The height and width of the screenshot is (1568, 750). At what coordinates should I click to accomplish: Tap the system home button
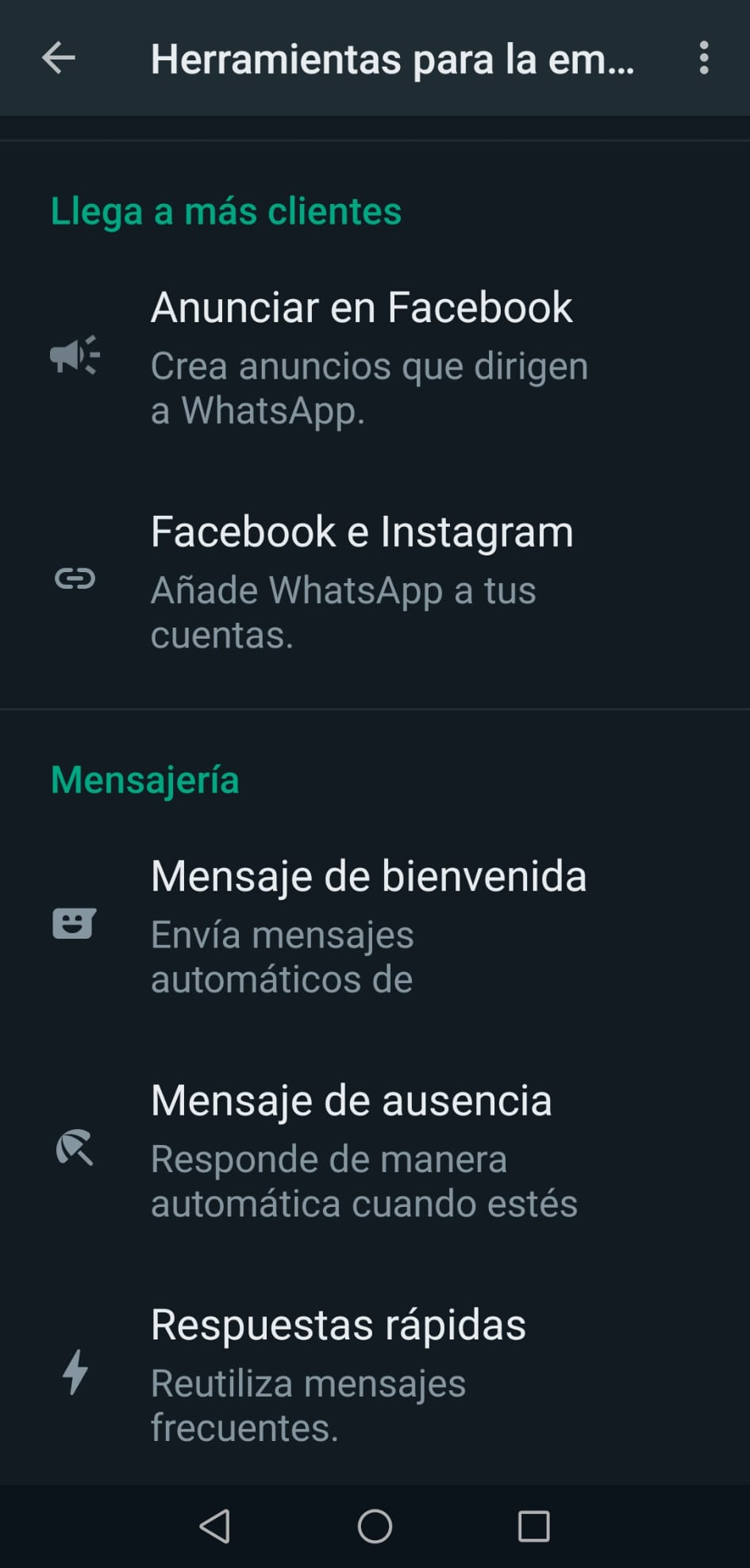tap(375, 1525)
